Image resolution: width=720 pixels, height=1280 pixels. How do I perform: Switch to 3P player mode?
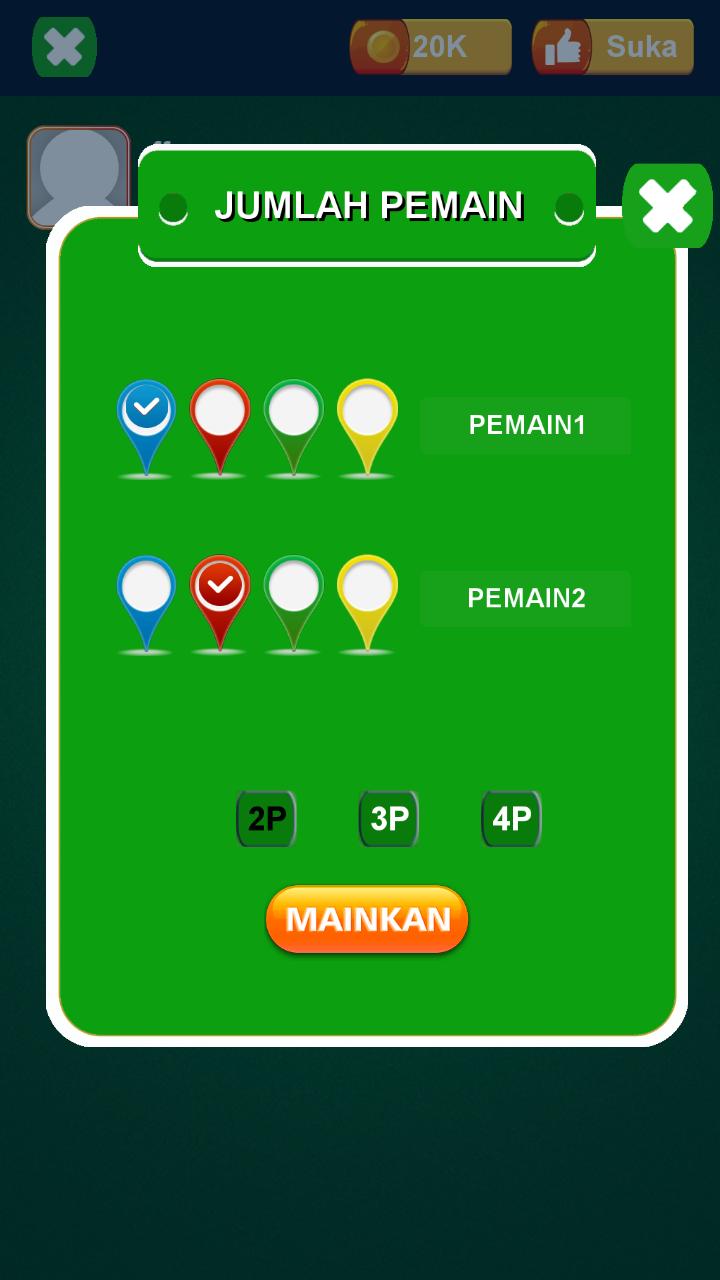(x=389, y=818)
